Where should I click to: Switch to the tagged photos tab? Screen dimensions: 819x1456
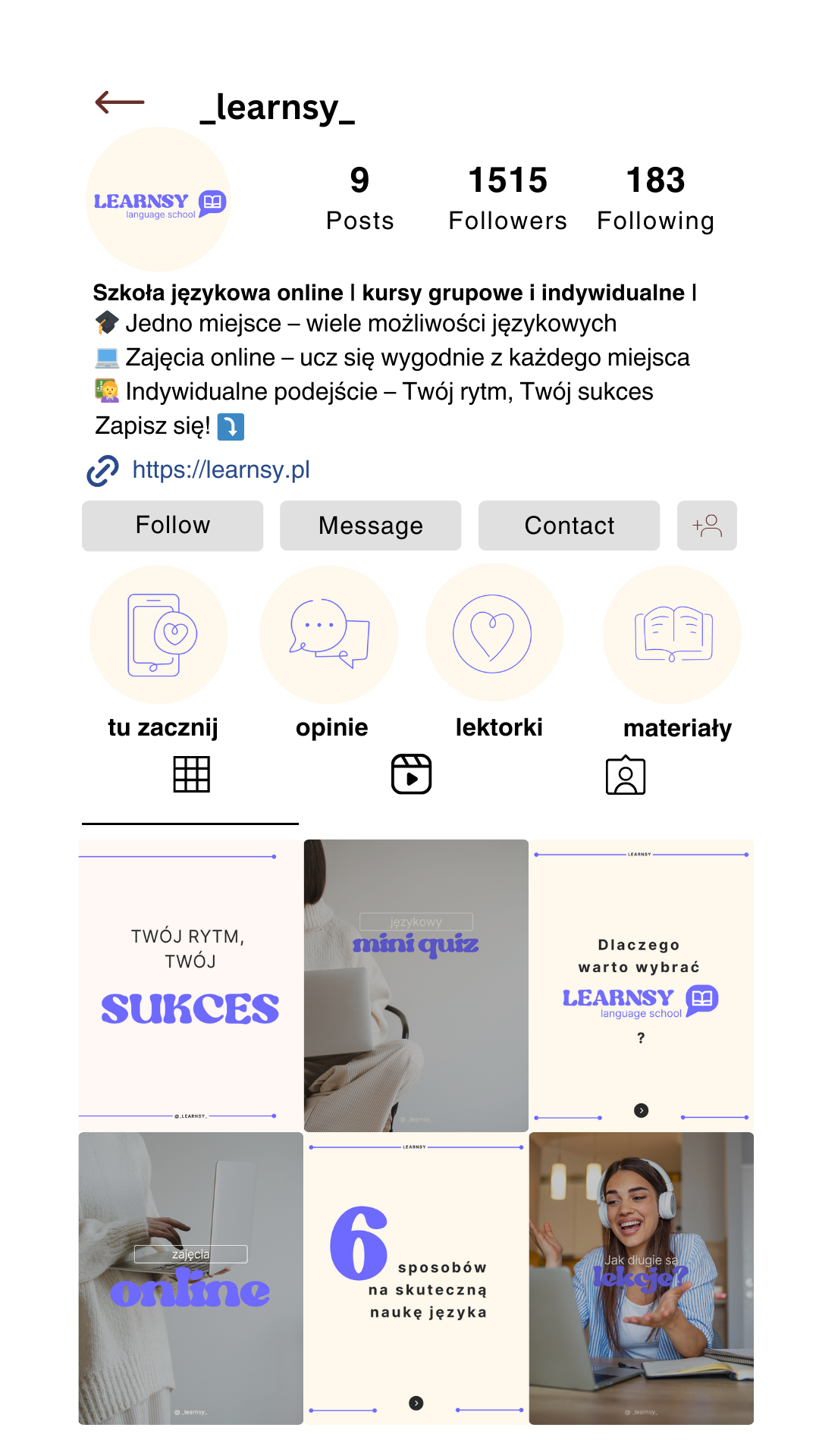coord(626,775)
